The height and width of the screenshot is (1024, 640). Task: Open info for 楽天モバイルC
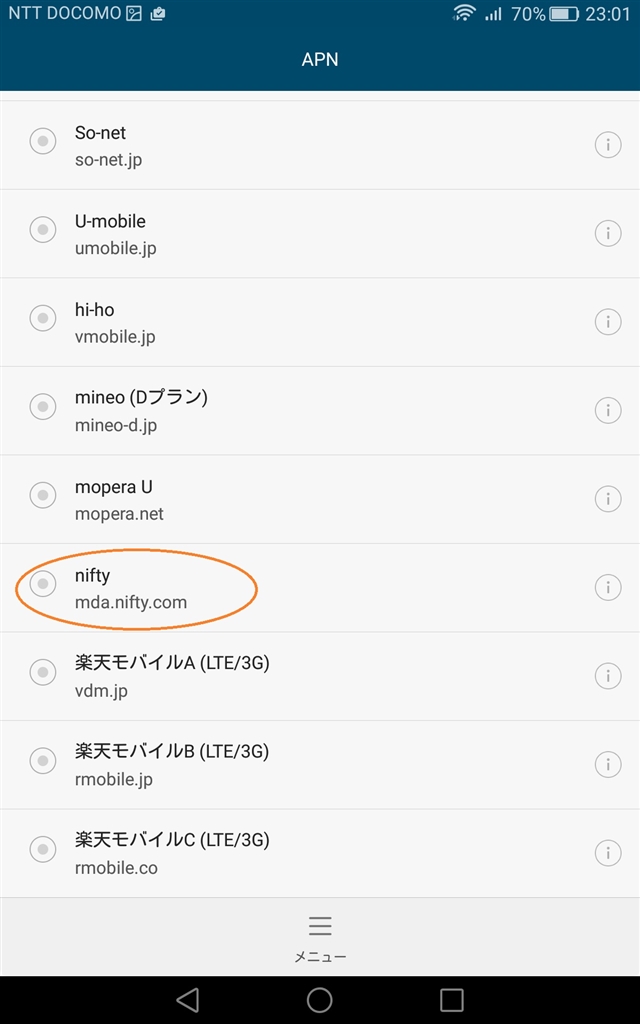607,852
